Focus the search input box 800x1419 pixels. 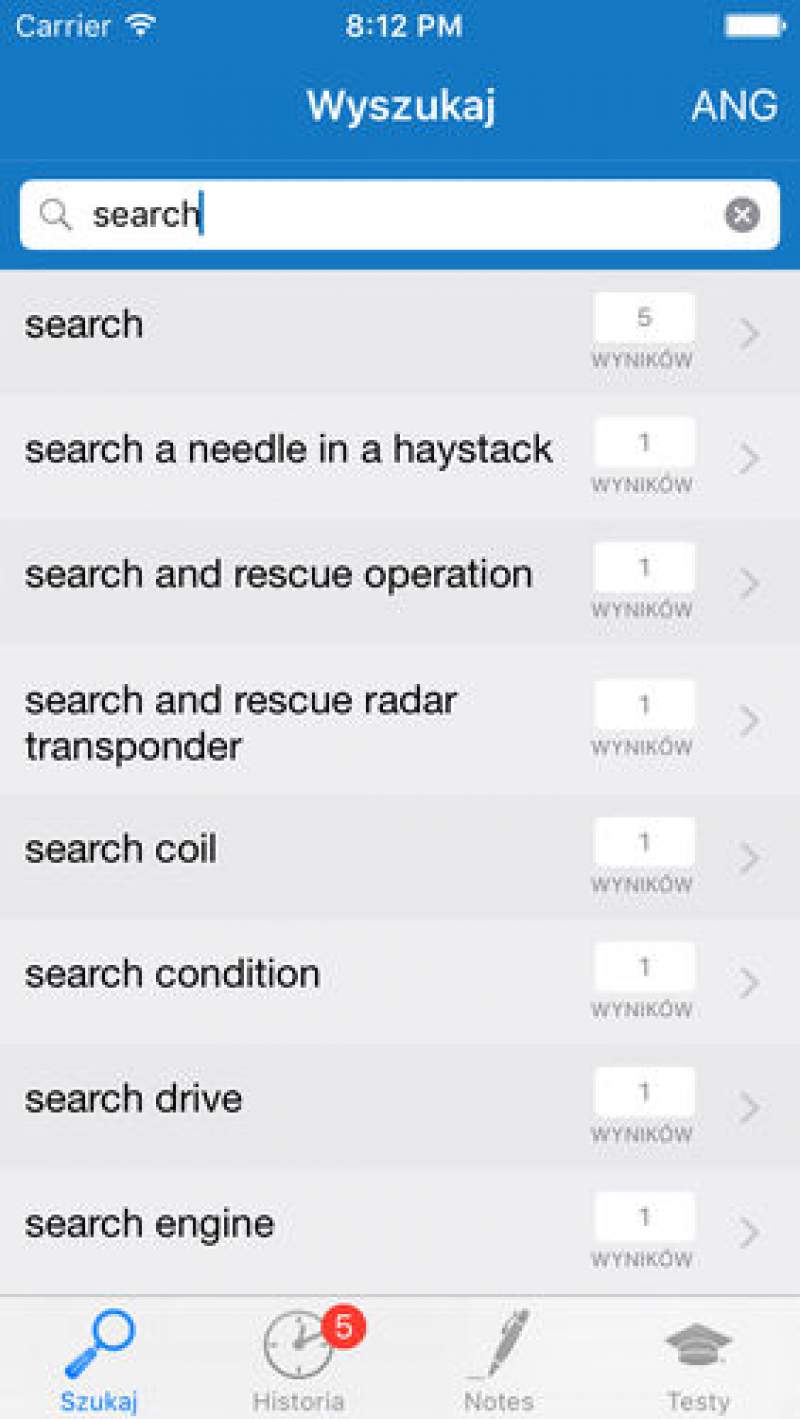(x=400, y=215)
